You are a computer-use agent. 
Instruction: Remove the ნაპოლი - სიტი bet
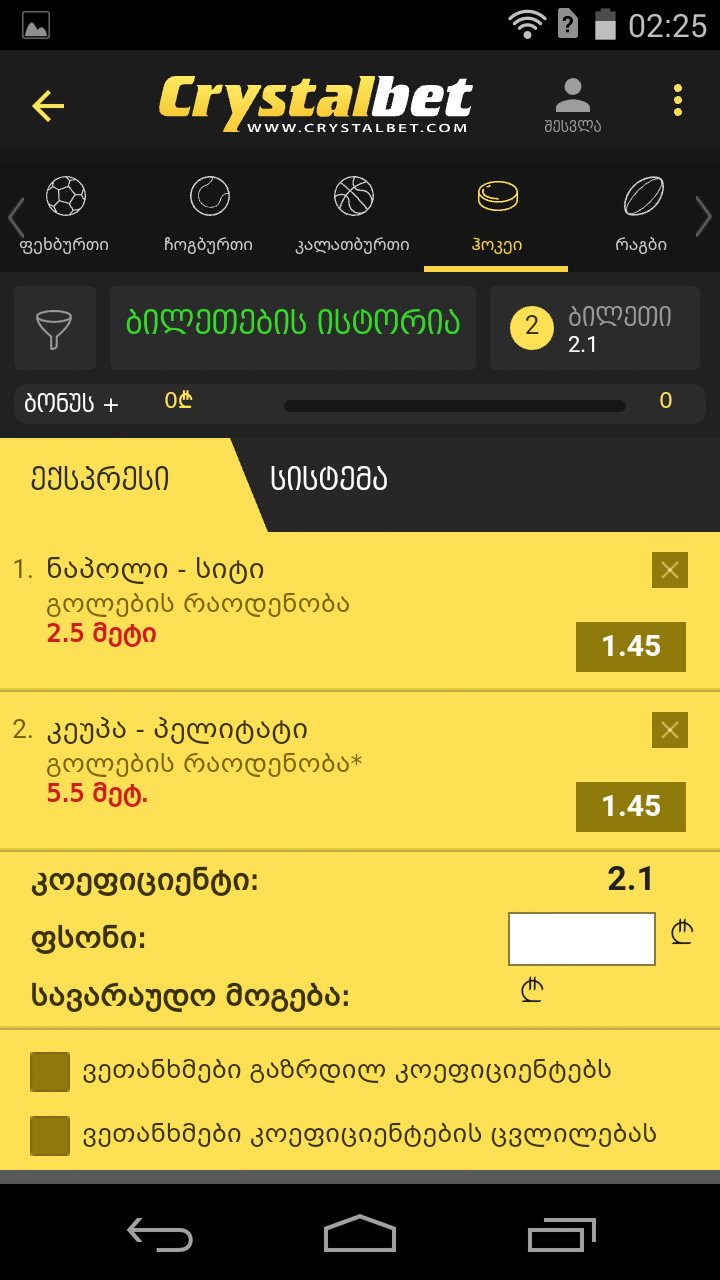click(669, 570)
